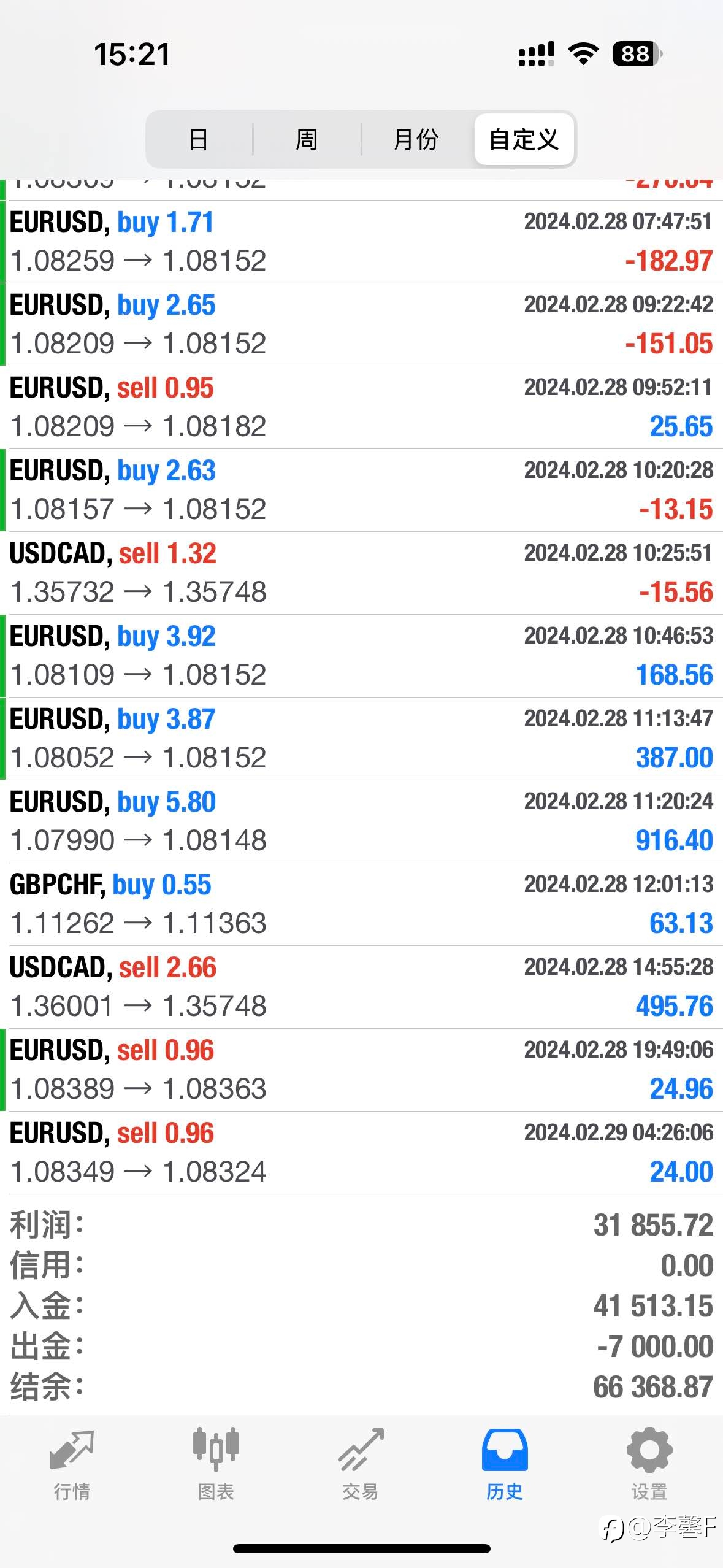Viewport: 723px width, 1568px height.
Task: Go to the 图表 chart tab
Action: coord(216,1464)
